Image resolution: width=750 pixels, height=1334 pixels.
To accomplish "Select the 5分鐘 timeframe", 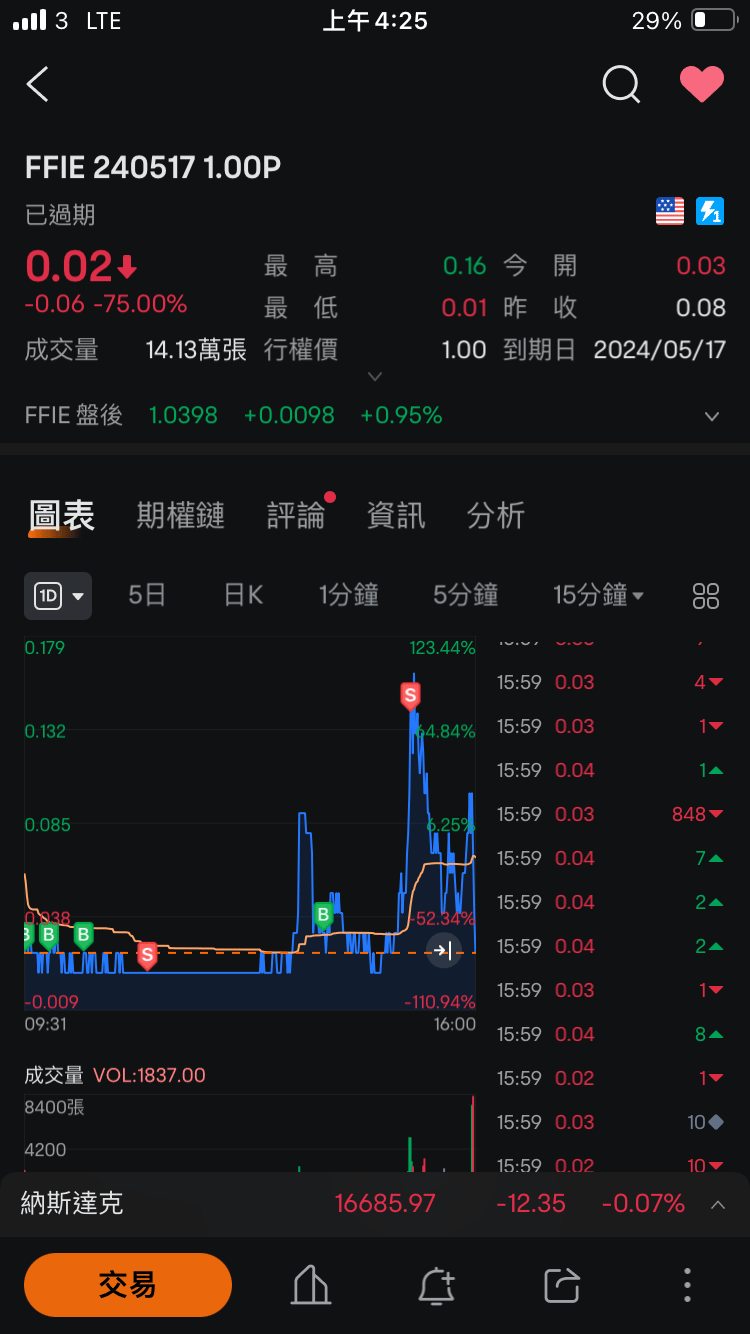I will click(465, 593).
